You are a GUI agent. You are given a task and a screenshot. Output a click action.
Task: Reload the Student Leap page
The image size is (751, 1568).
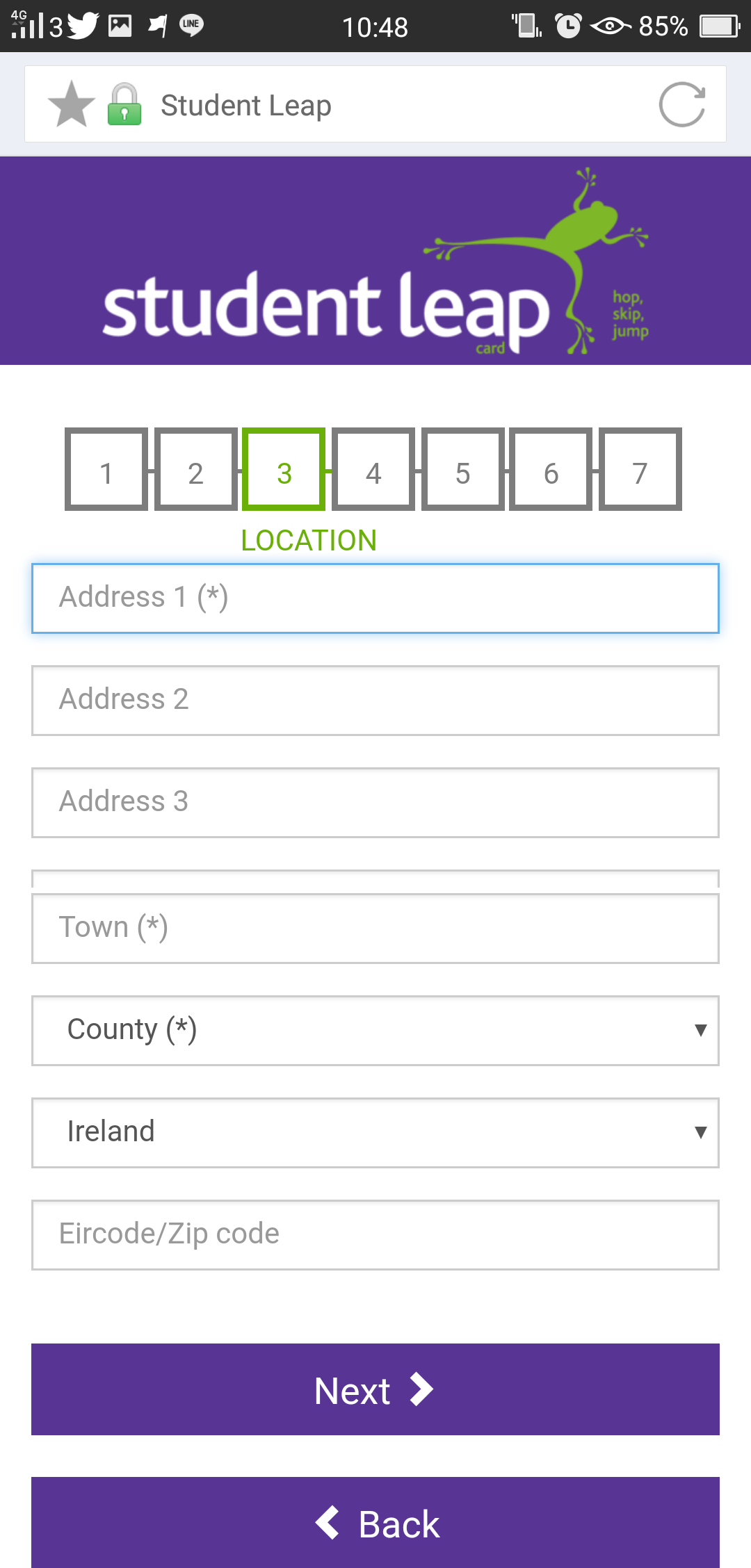pos(681,105)
